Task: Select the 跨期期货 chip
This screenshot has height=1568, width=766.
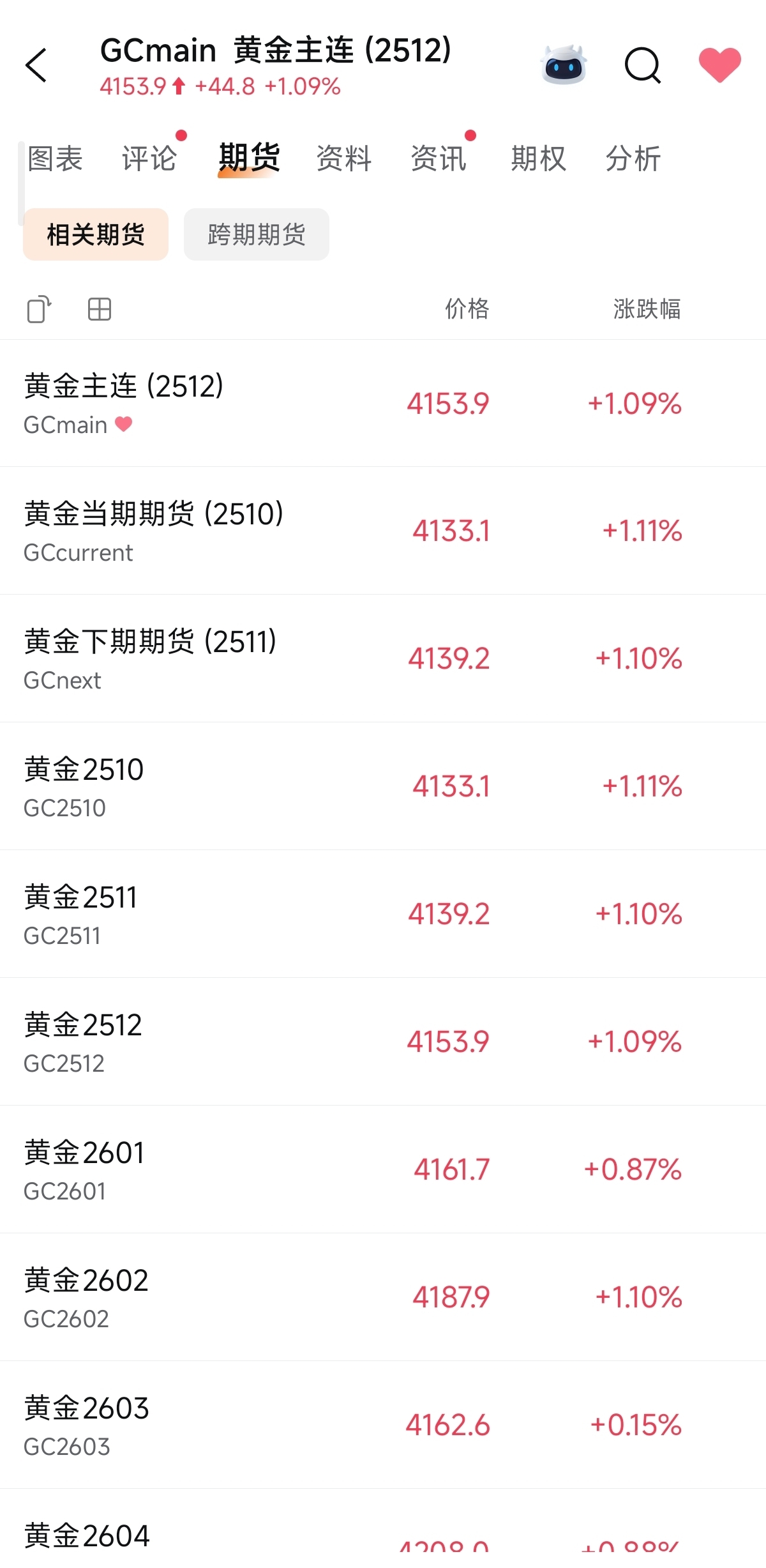Action: pos(257,234)
